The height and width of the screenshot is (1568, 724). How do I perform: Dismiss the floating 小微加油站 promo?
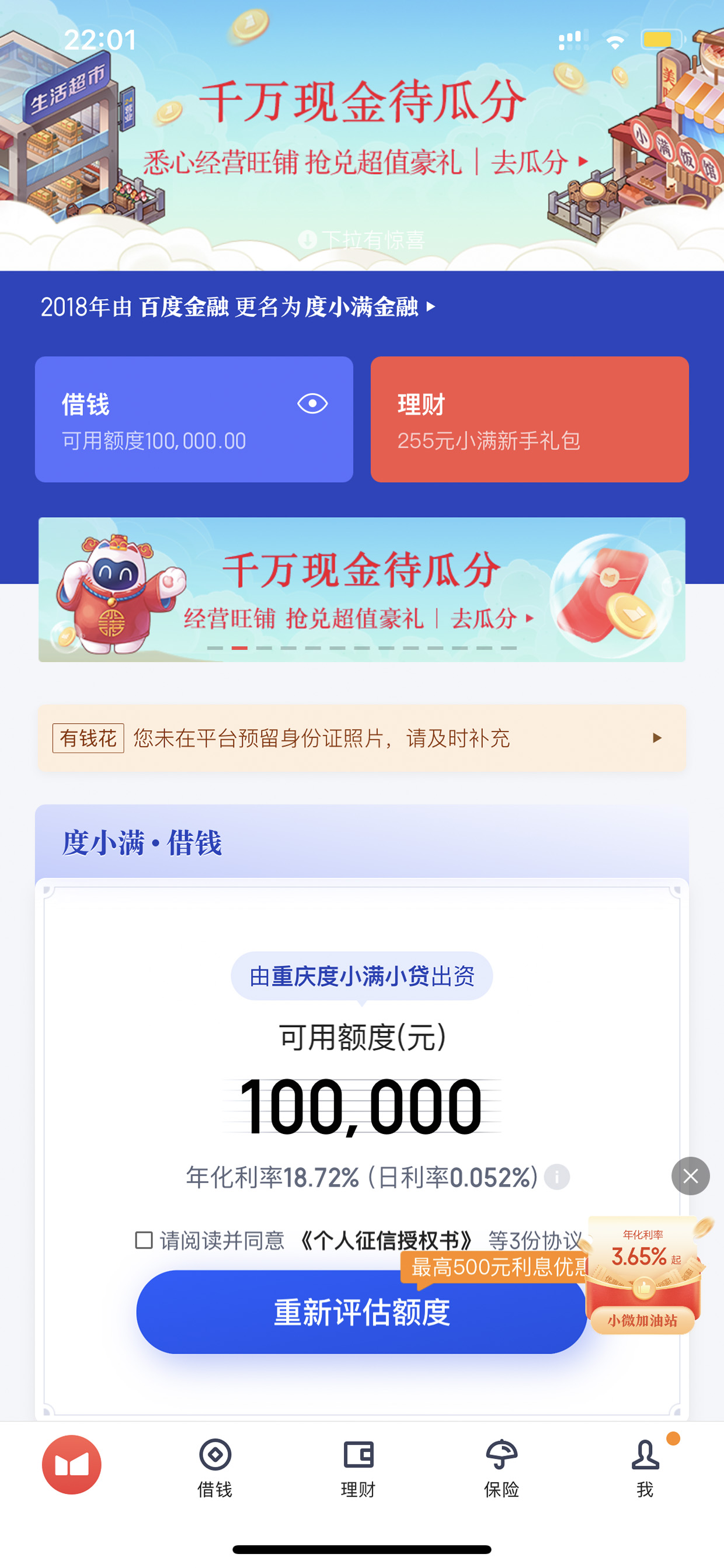691,1176
